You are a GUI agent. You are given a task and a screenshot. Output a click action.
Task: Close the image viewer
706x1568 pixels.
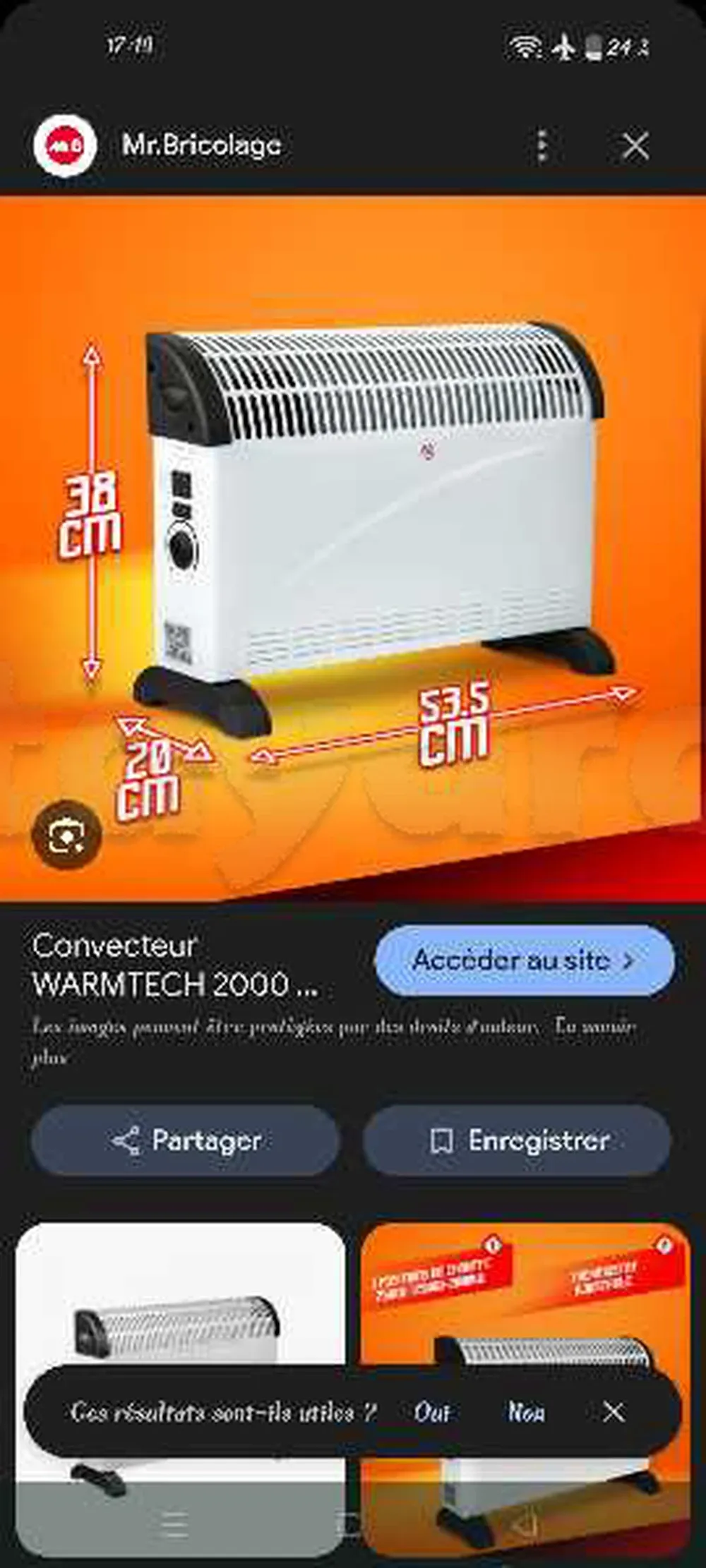point(635,147)
